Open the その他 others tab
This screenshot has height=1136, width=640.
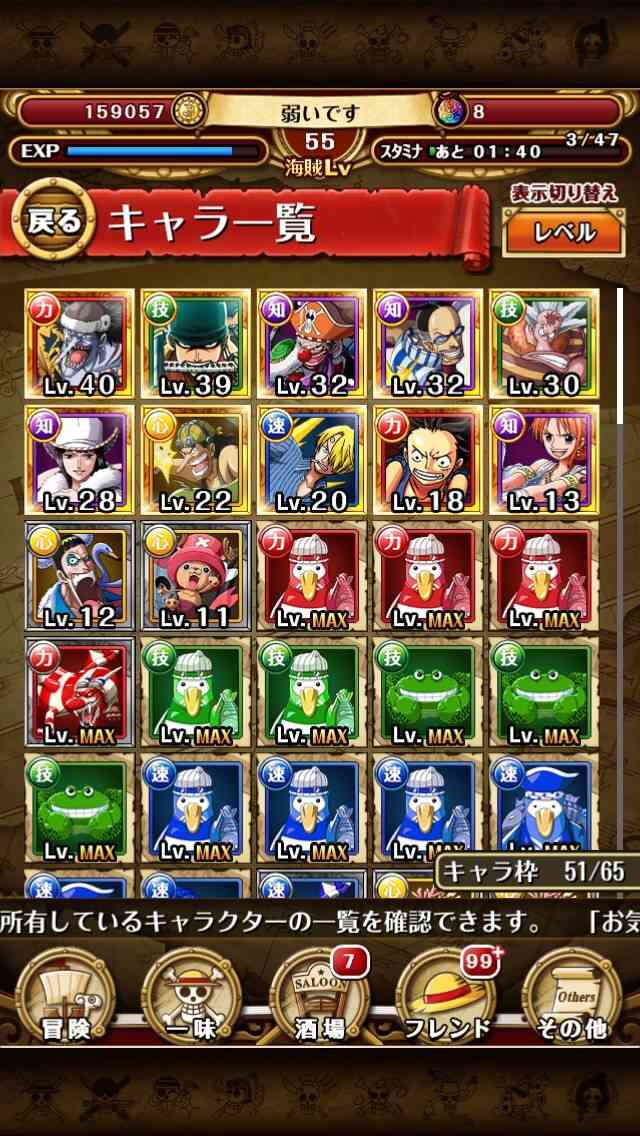tap(574, 995)
